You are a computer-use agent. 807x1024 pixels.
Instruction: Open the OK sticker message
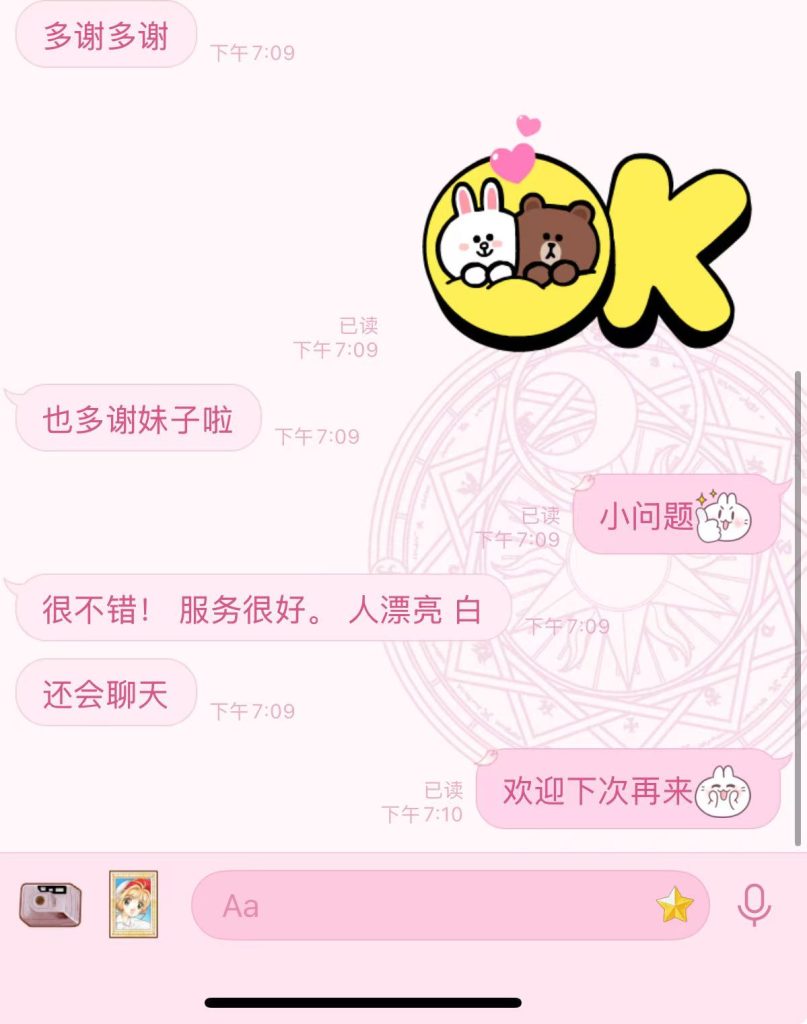[x=585, y=245]
